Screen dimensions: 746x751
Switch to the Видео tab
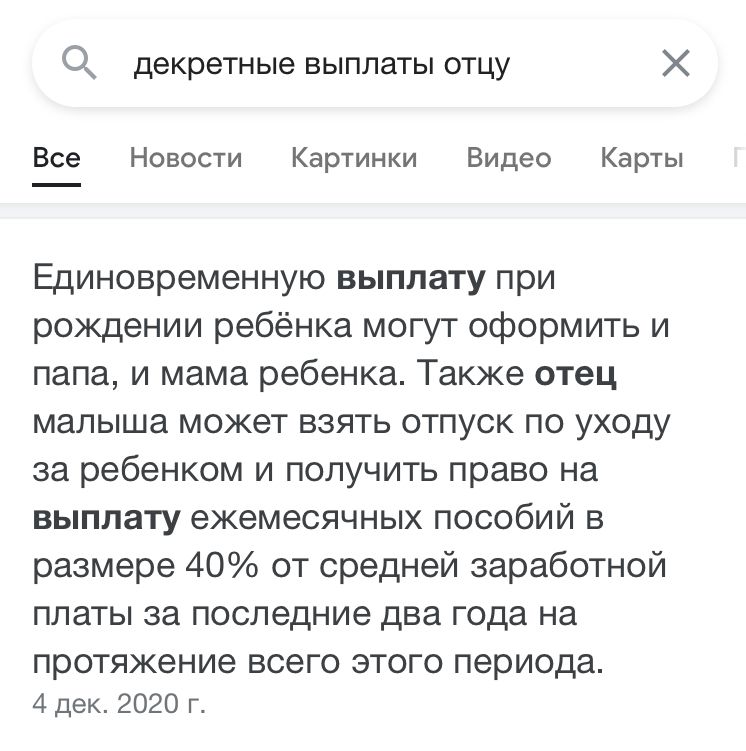click(x=509, y=158)
